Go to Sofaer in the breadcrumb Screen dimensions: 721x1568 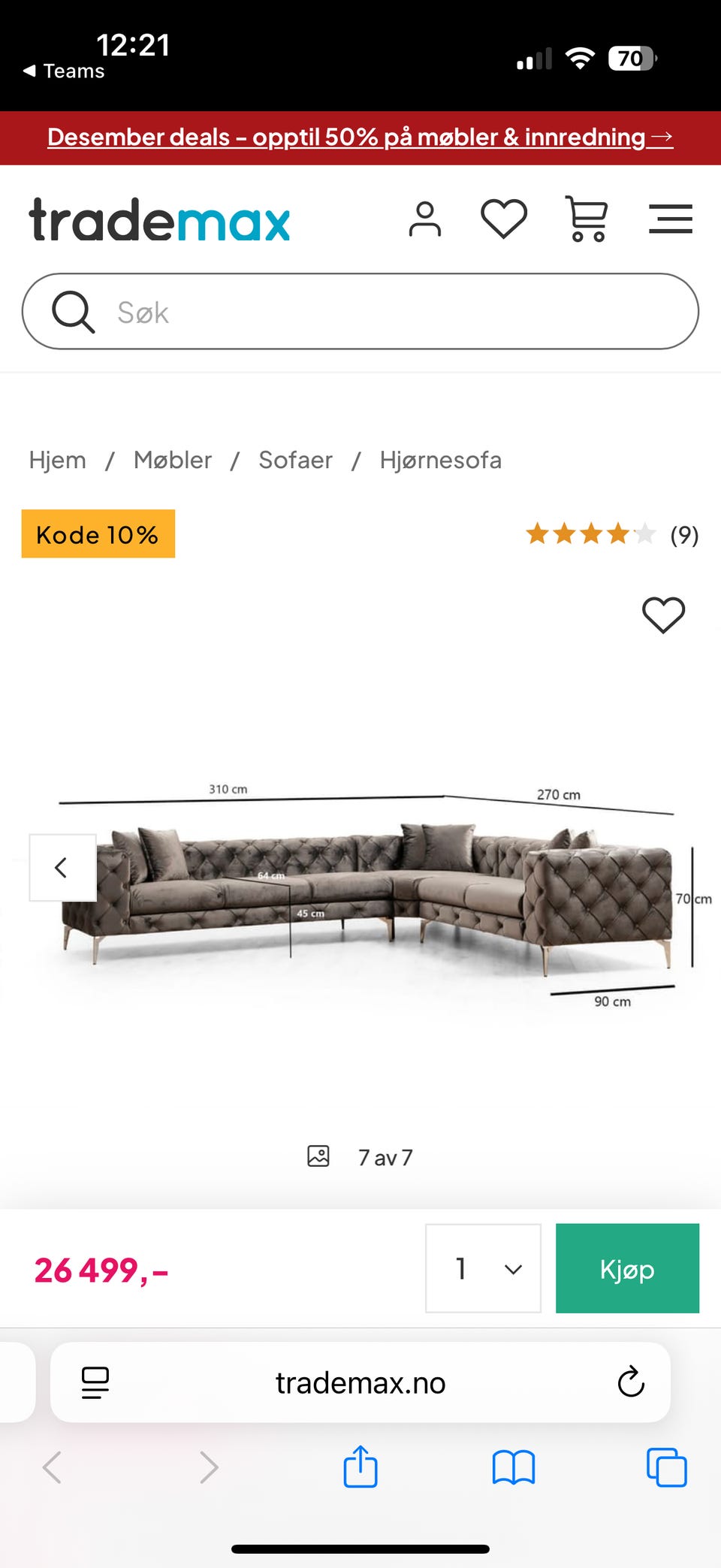click(x=295, y=460)
